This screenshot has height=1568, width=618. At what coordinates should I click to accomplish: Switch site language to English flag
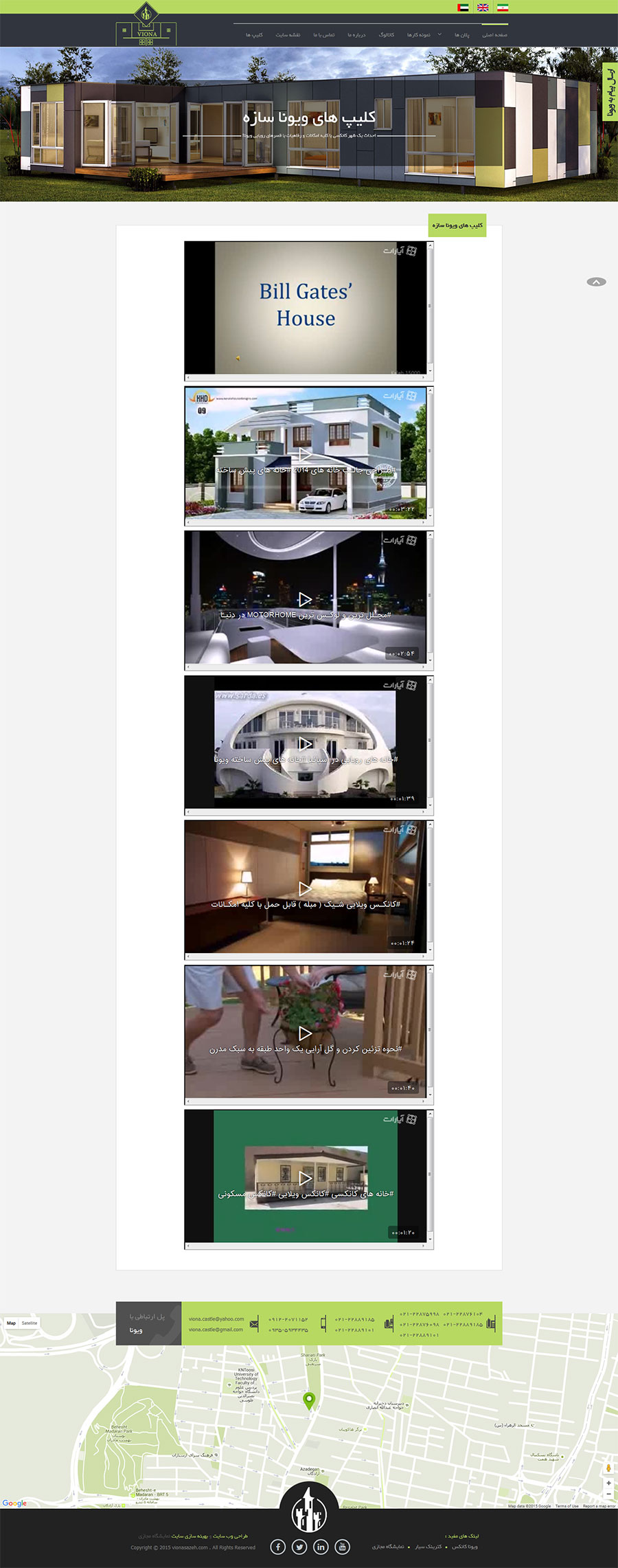click(483, 8)
